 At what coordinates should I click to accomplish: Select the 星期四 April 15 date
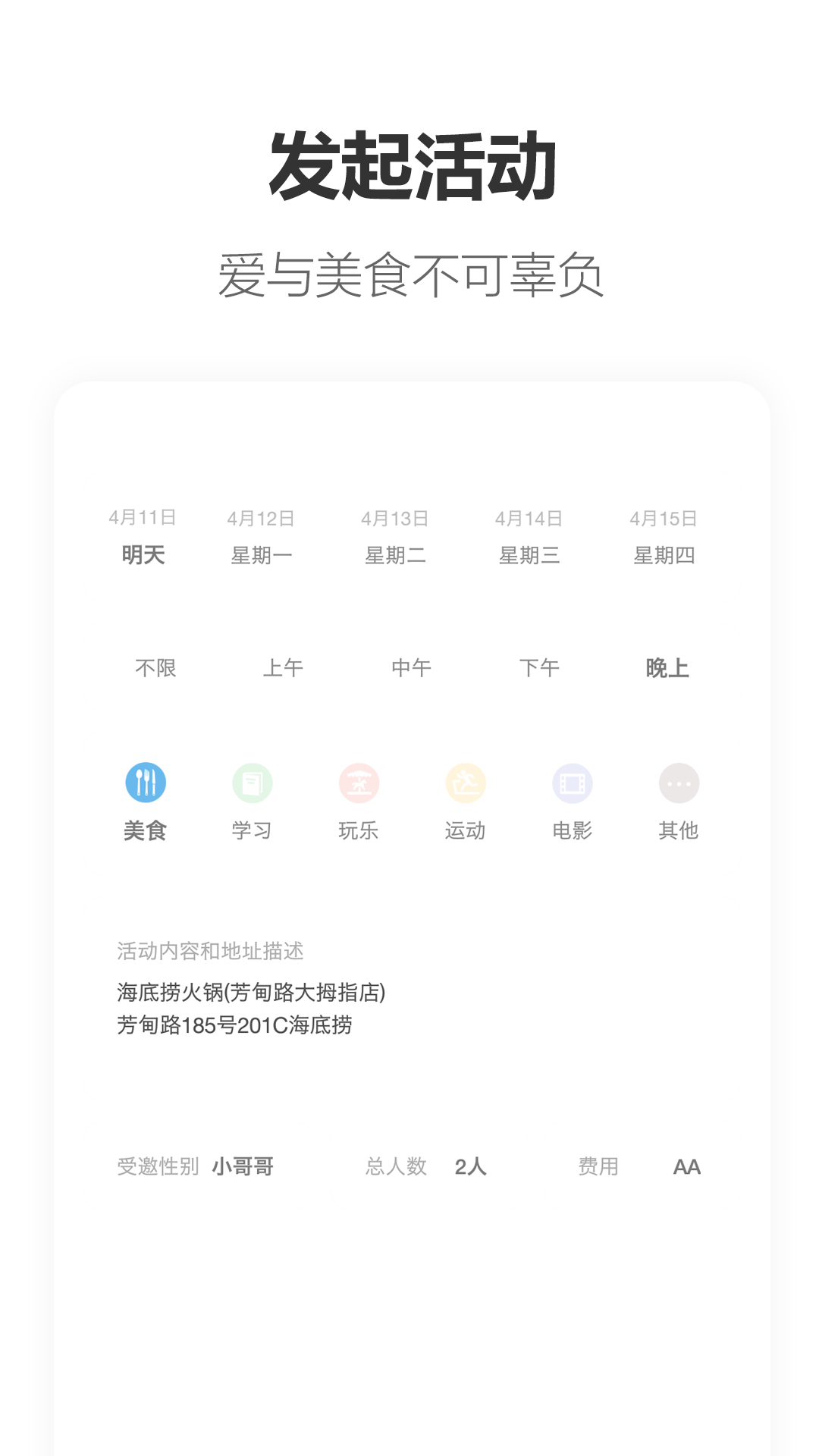[665, 538]
